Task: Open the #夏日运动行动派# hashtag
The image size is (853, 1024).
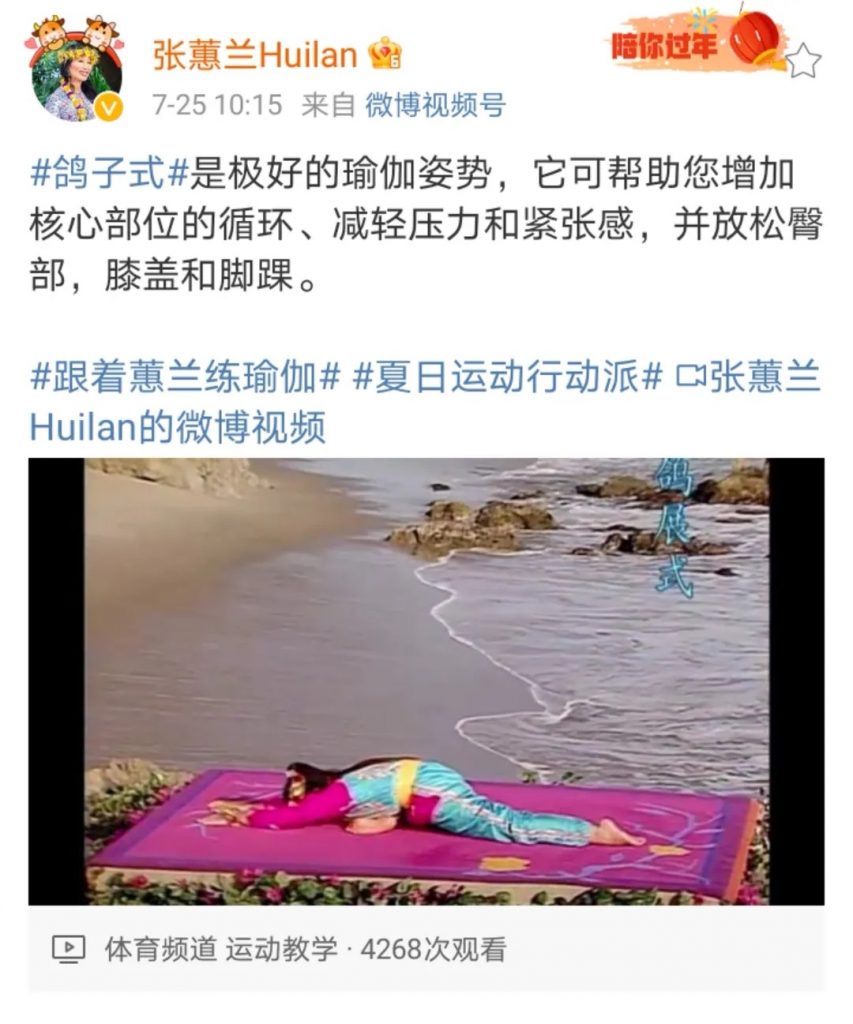Action: coord(508,377)
